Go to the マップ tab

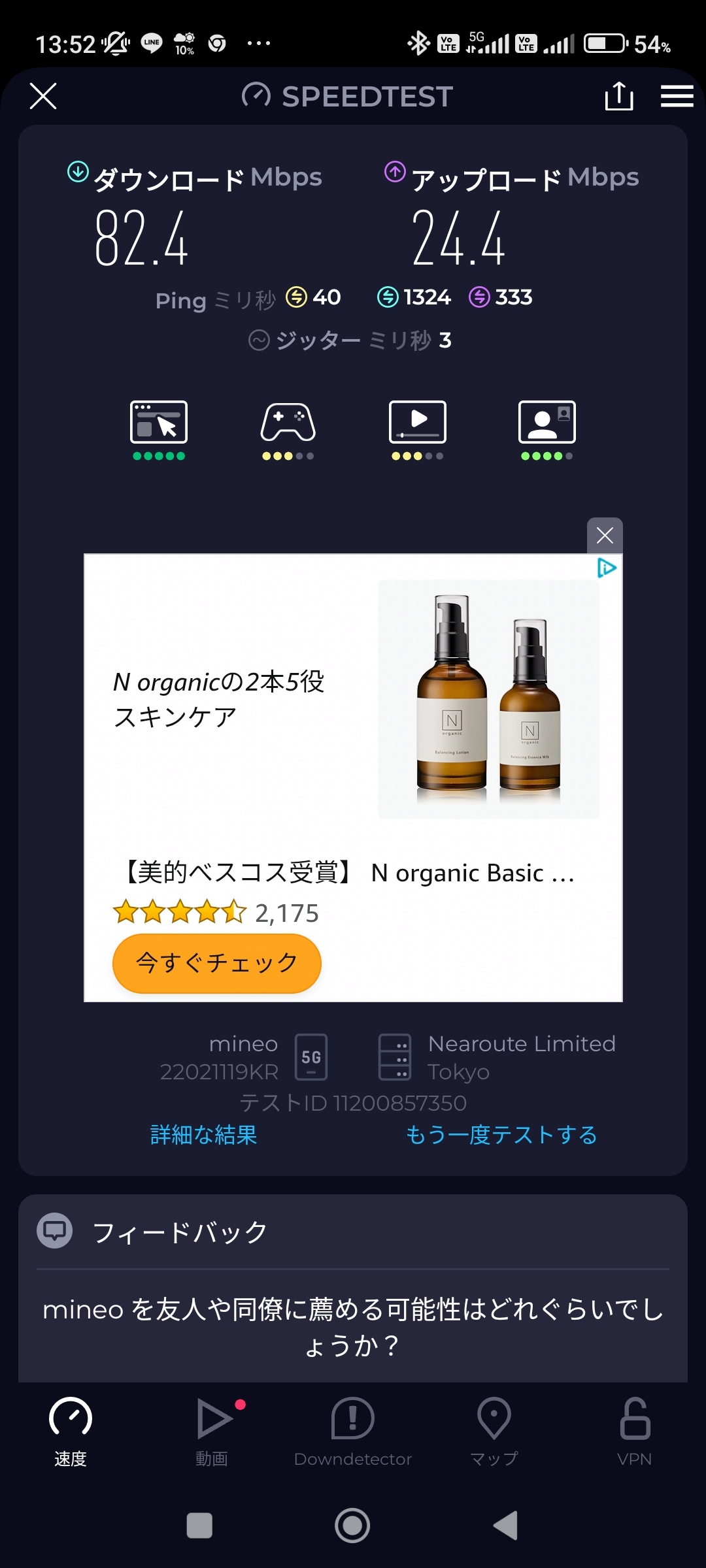coord(494,1432)
